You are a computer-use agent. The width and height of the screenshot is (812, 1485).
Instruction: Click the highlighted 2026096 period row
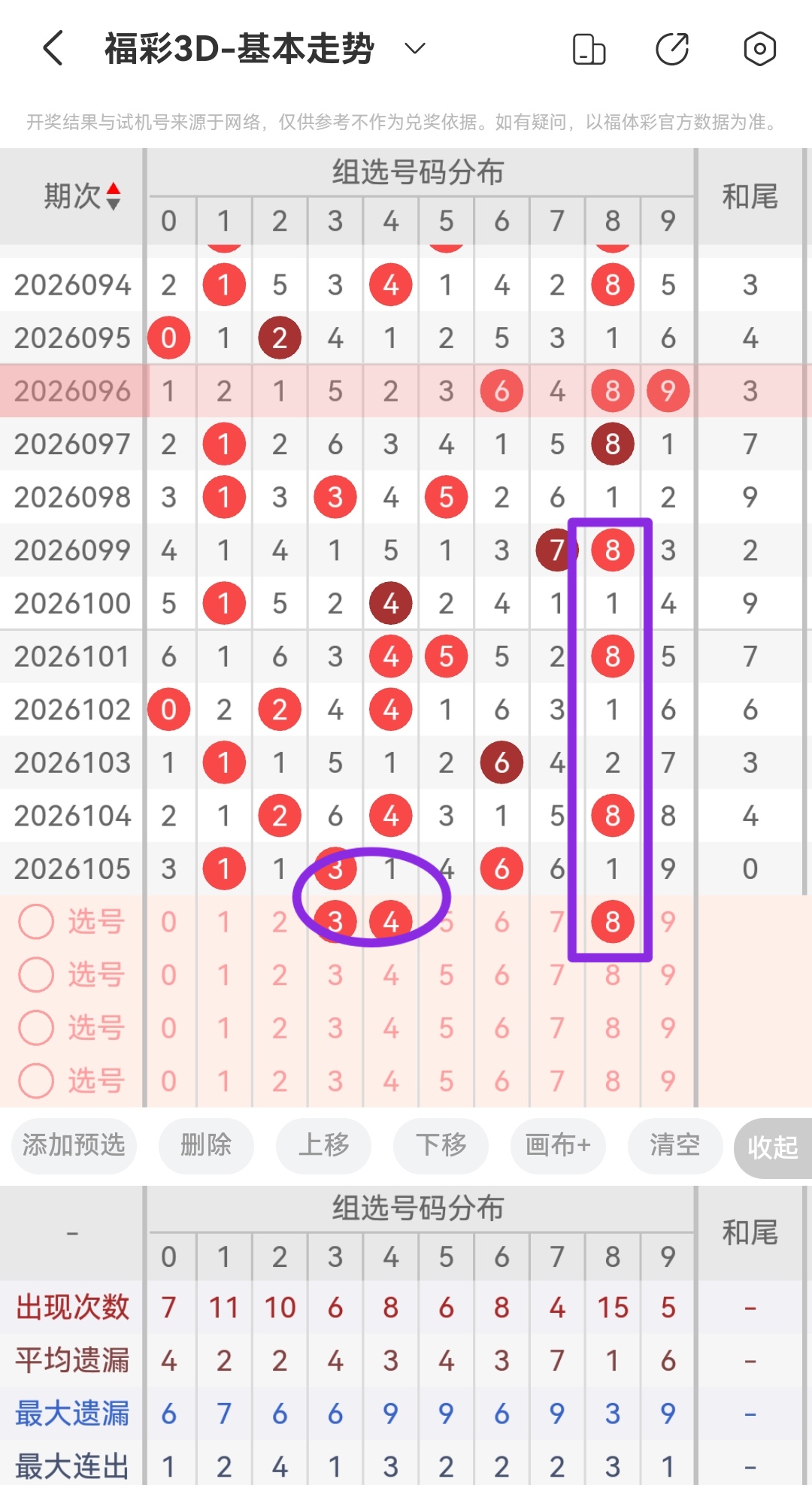click(71, 390)
